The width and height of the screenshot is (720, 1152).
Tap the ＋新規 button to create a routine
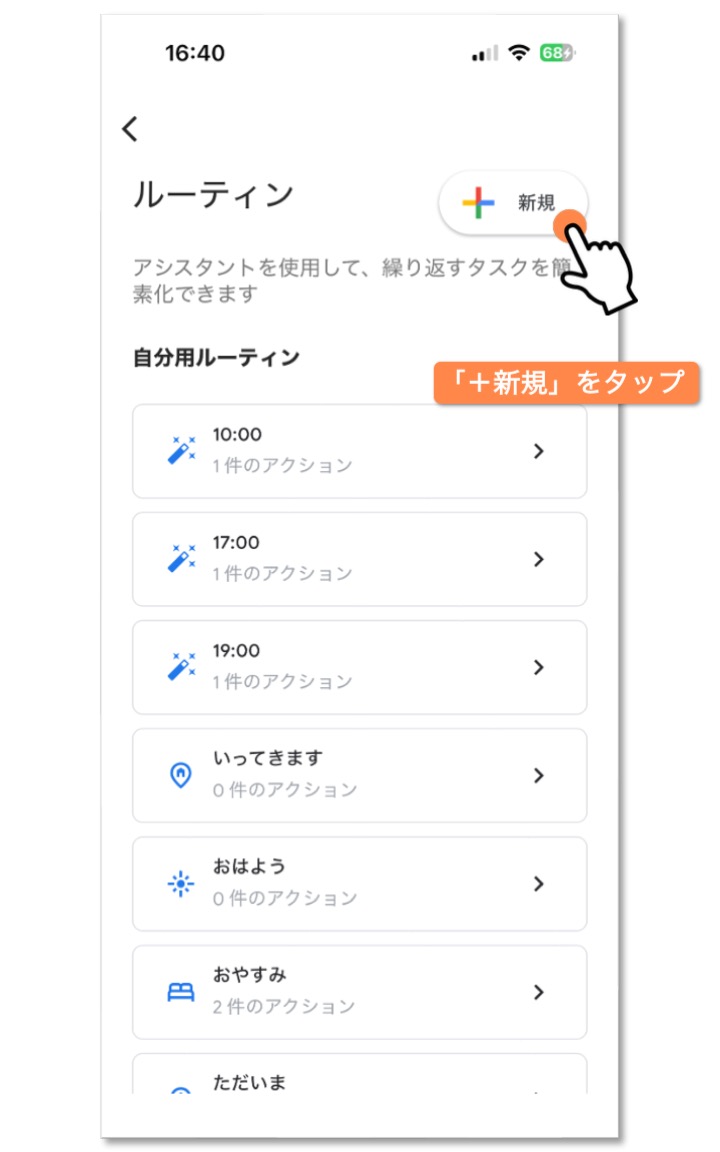pyautogui.click(x=512, y=204)
